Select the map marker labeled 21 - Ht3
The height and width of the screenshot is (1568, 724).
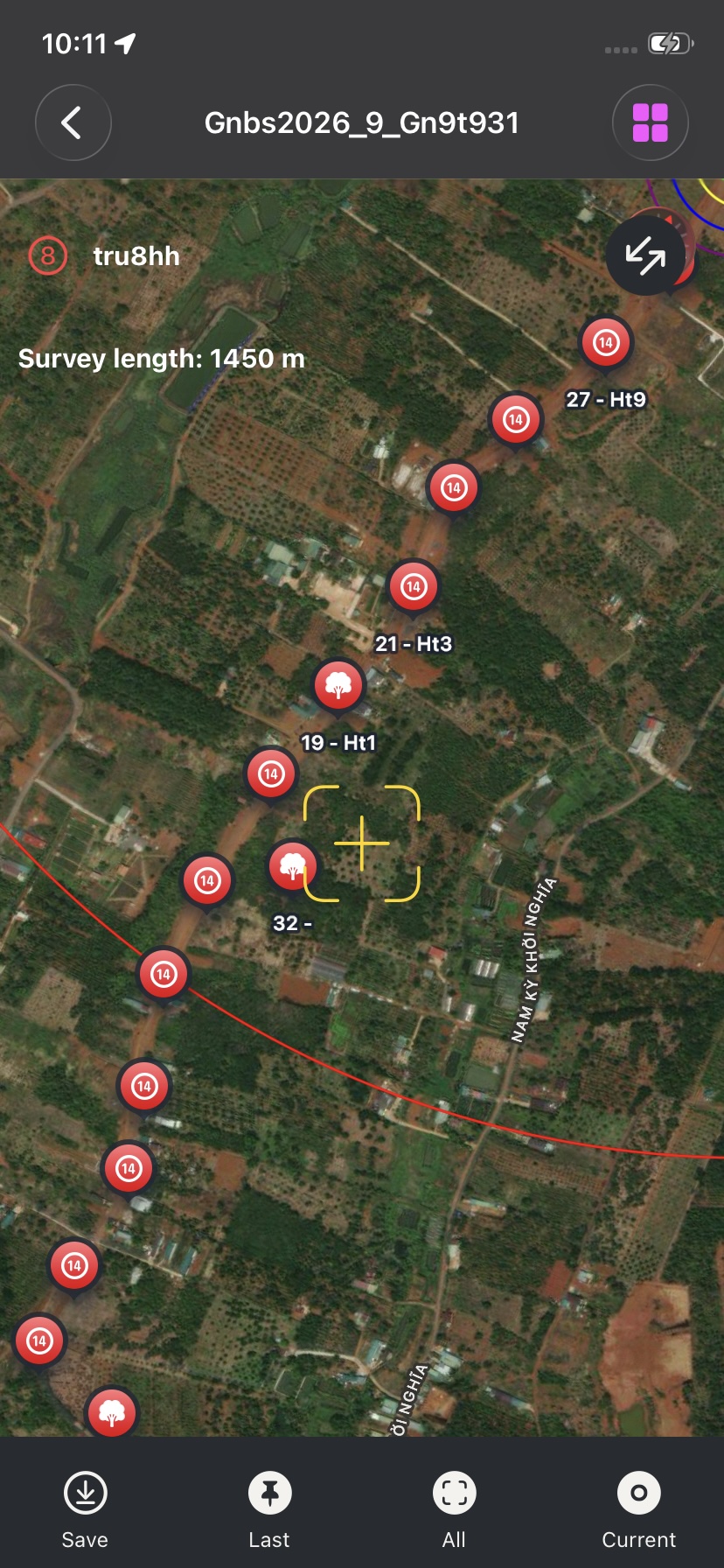point(413,587)
